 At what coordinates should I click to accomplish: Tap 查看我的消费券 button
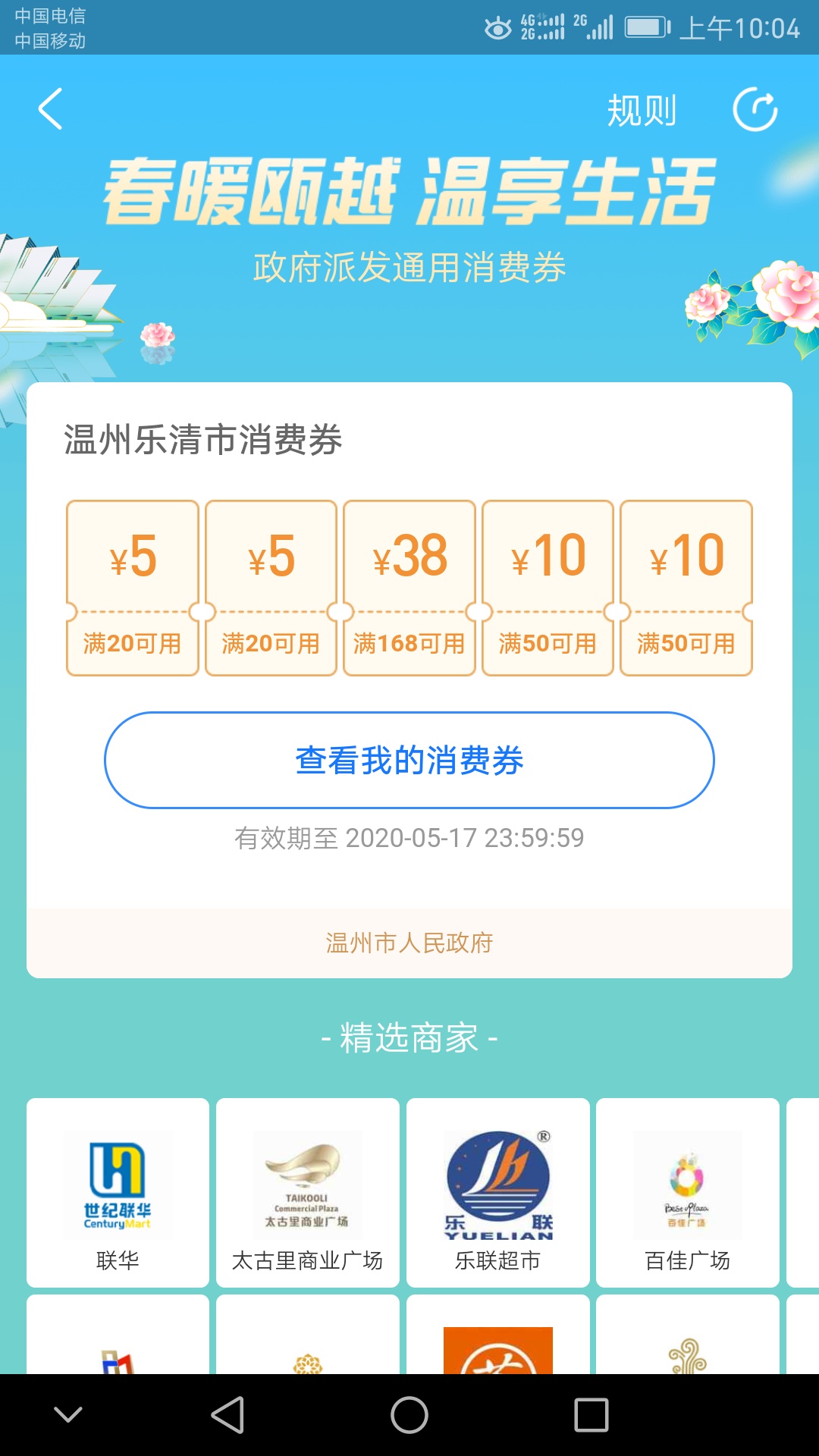[409, 760]
